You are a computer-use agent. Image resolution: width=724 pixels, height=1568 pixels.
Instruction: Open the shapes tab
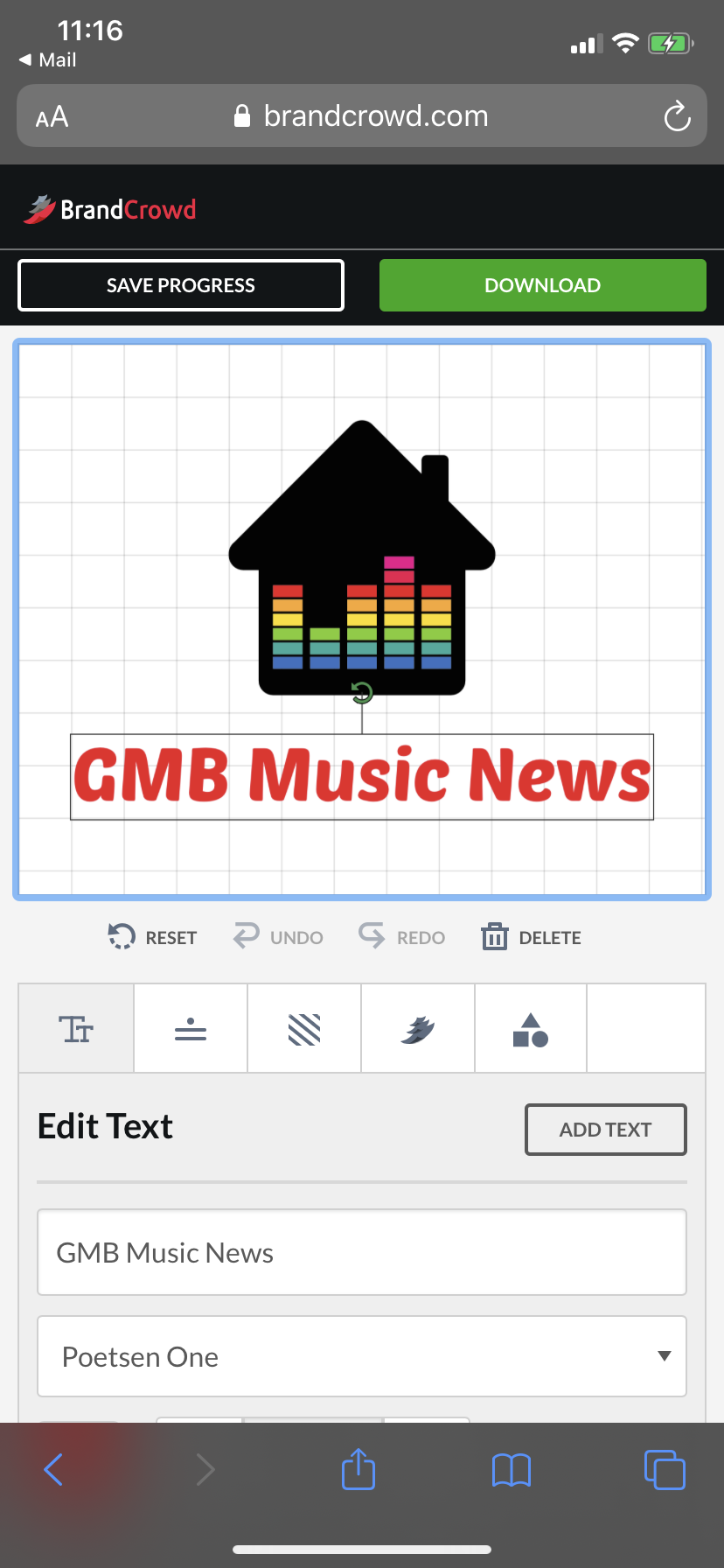click(531, 1029)
